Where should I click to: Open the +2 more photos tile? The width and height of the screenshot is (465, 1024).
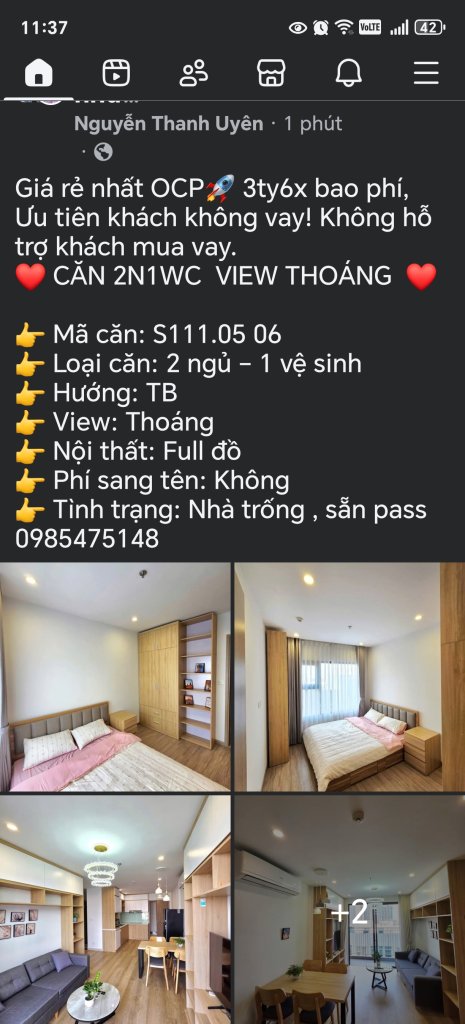[x=350, y=910]
